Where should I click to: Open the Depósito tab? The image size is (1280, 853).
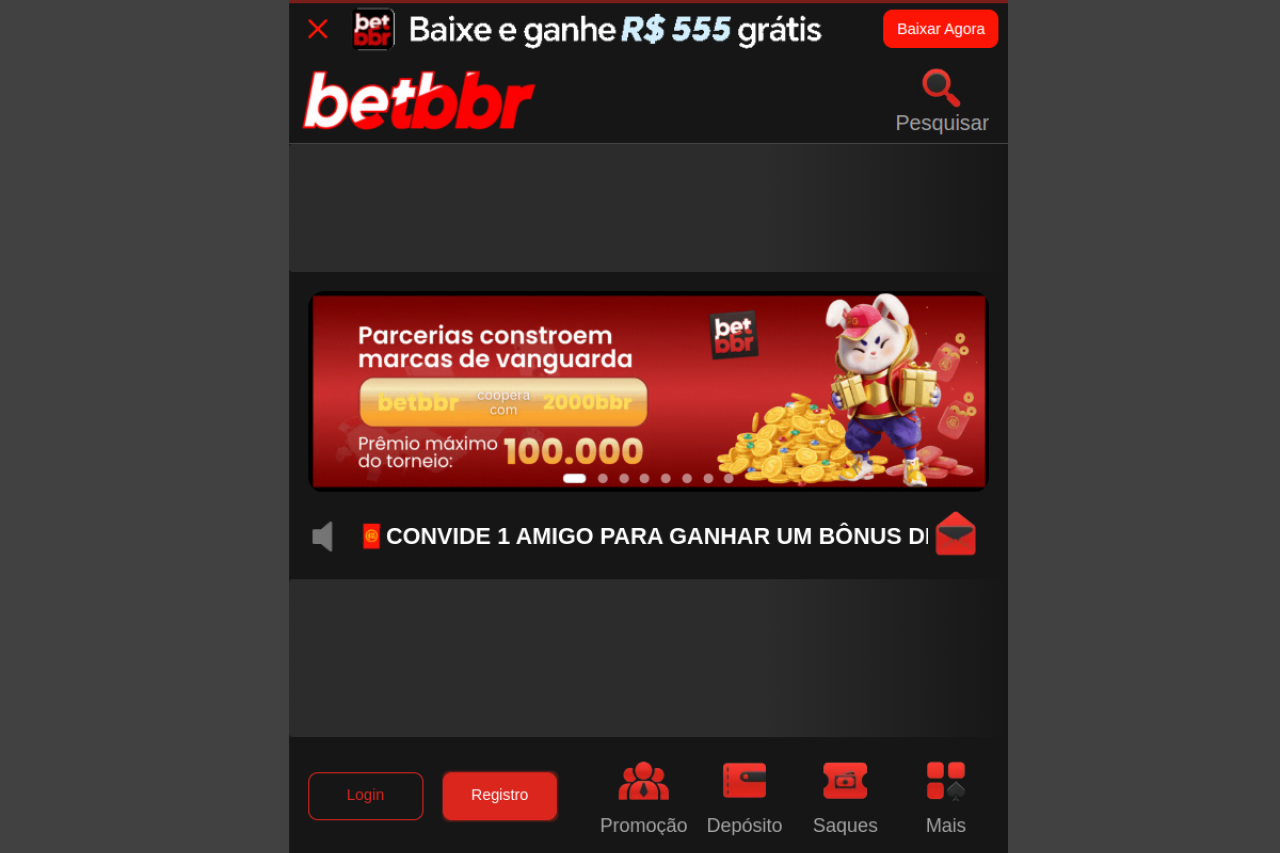[744, 798]
